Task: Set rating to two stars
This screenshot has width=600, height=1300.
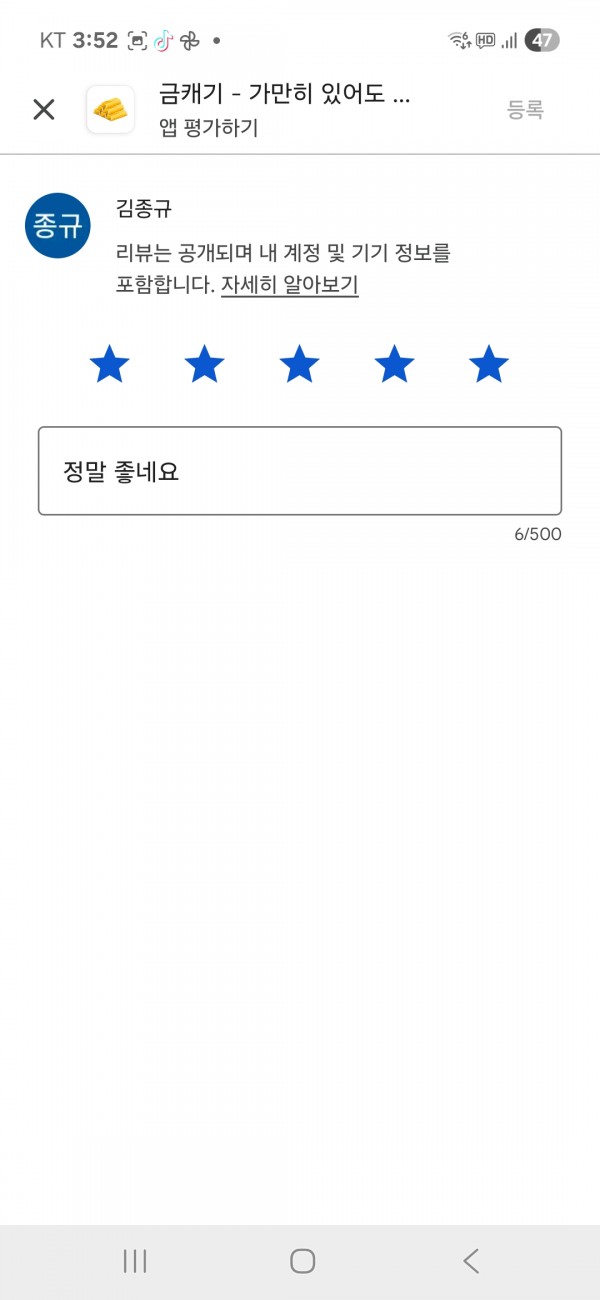Action: click(x=204, y=365)
